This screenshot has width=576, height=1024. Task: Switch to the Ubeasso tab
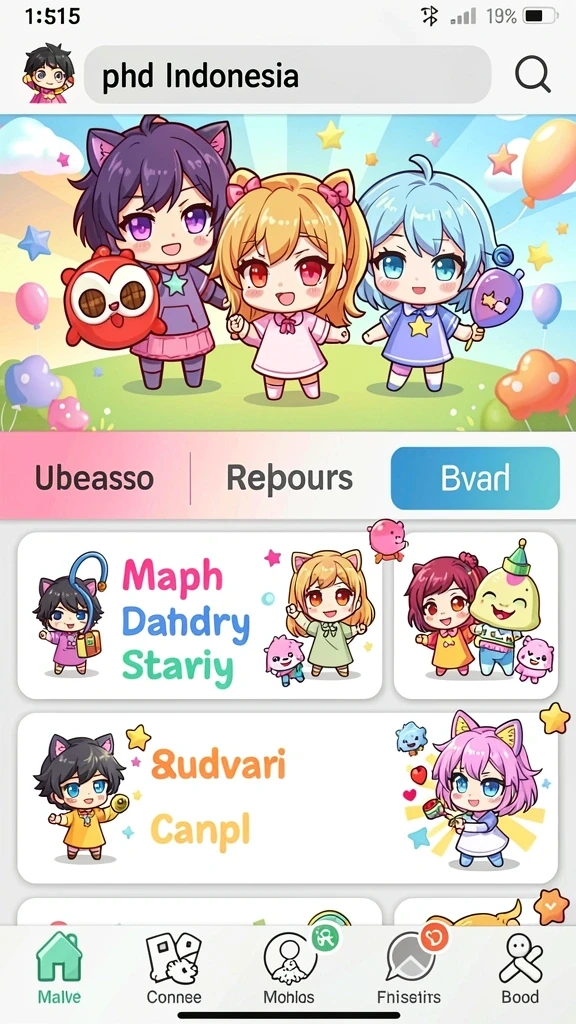94,479
